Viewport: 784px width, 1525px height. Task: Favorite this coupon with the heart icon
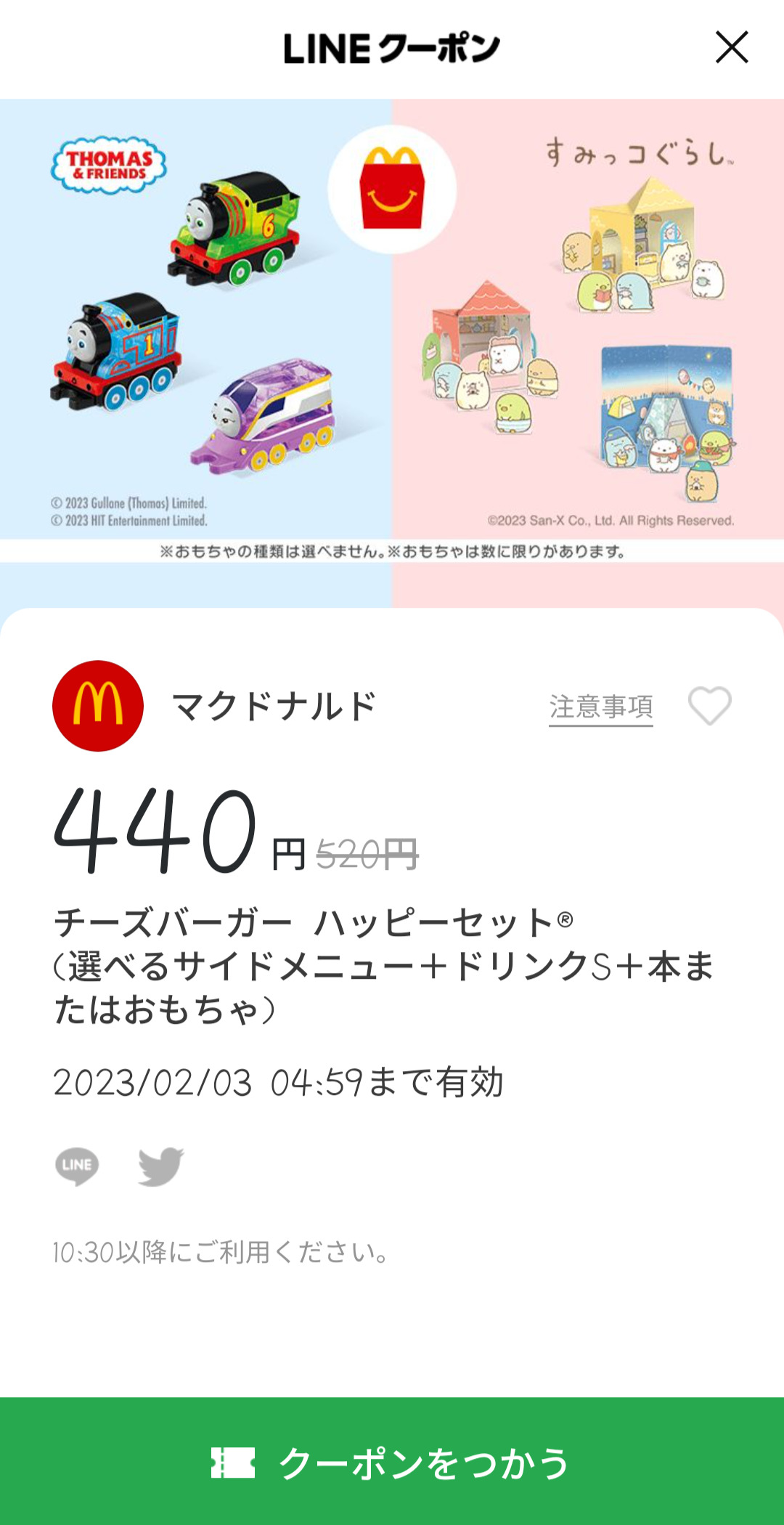pos(709,706)
